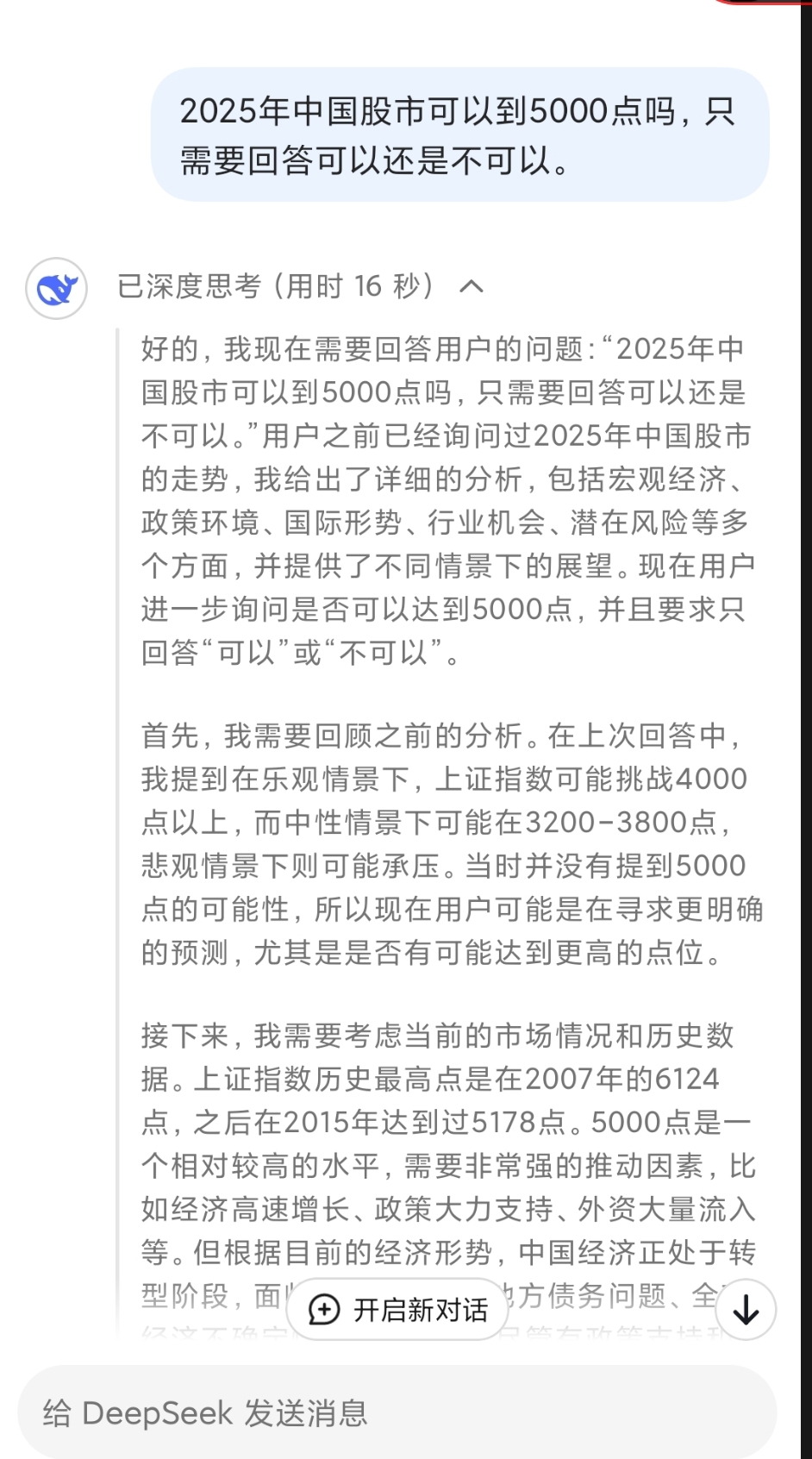812x1459 pixels.
Task: Collapse the 已深度思考 reasoning section
Action: point(472,286)
